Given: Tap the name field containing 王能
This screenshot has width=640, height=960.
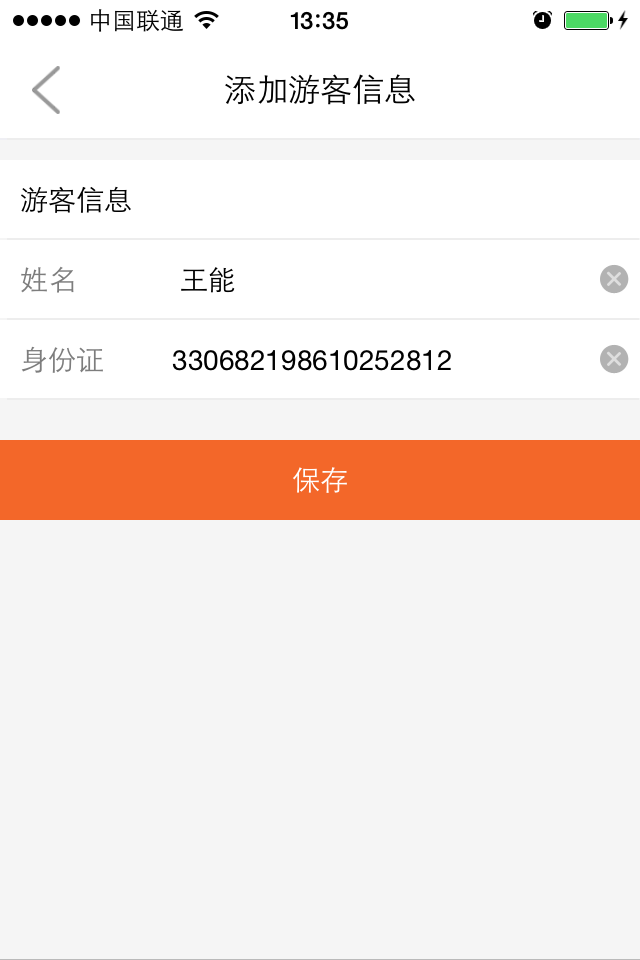Looking at the screenshot, I should pyautogui.click(x=380, y=280).
